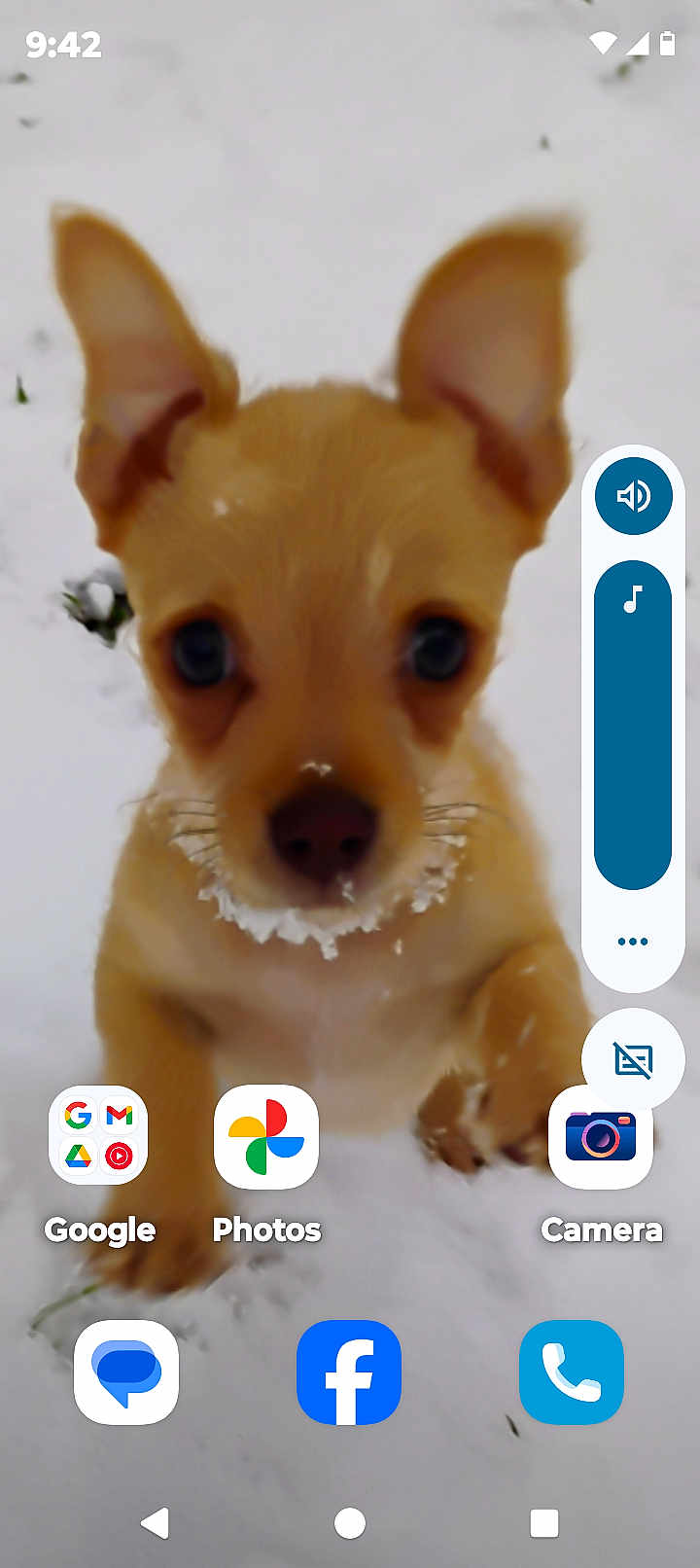Image resolution: width=700 pixels, height=1568 pixels.
Task: Open the recent apps overview
Action: [544, 1522]
